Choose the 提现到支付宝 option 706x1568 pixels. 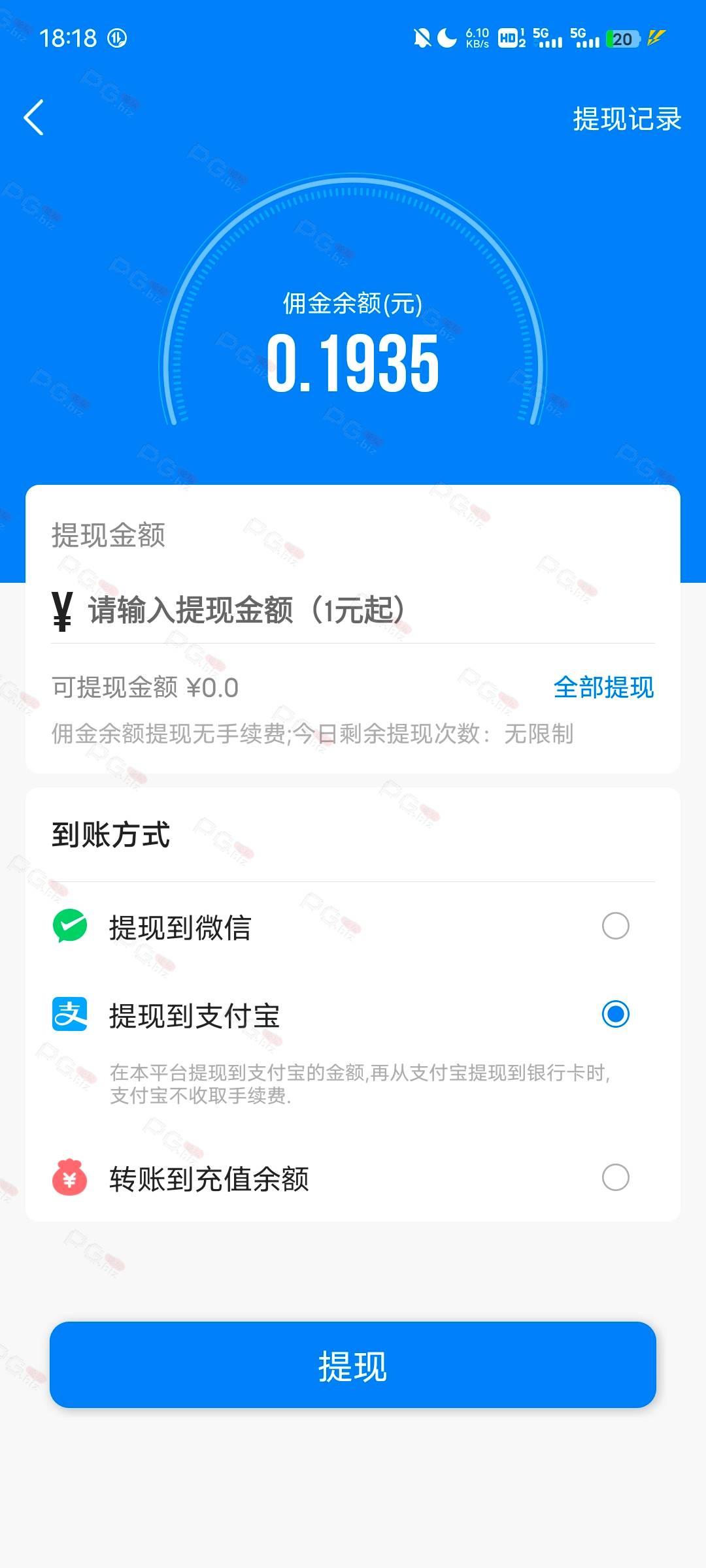tap(353, 1015)
